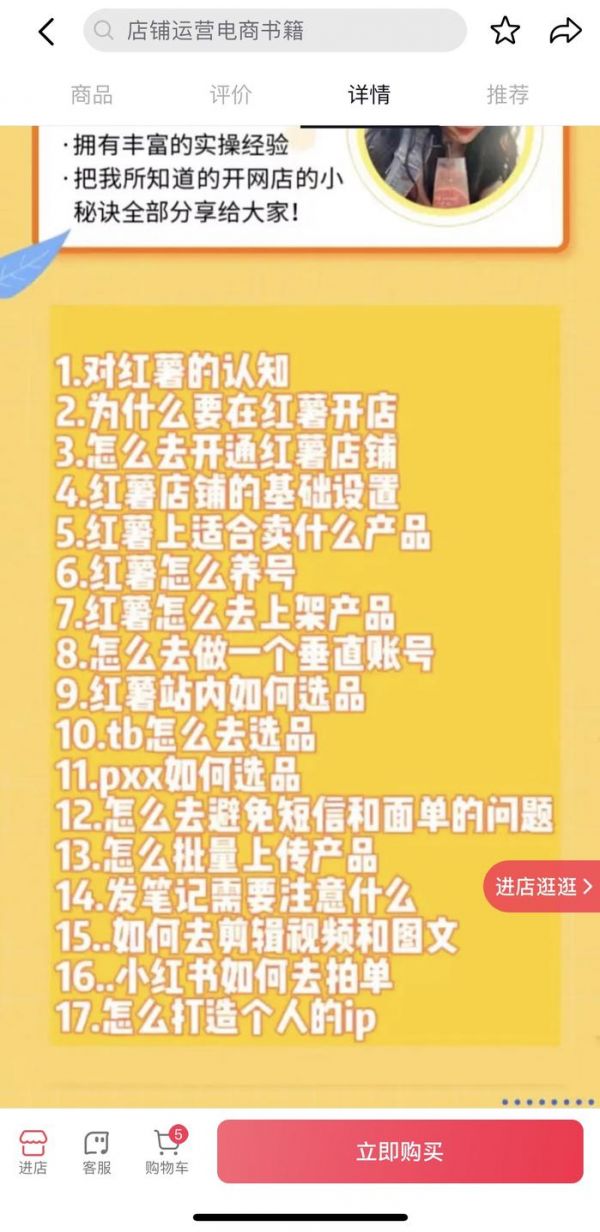Go back using the top-left arrow

tap(46, 32)
